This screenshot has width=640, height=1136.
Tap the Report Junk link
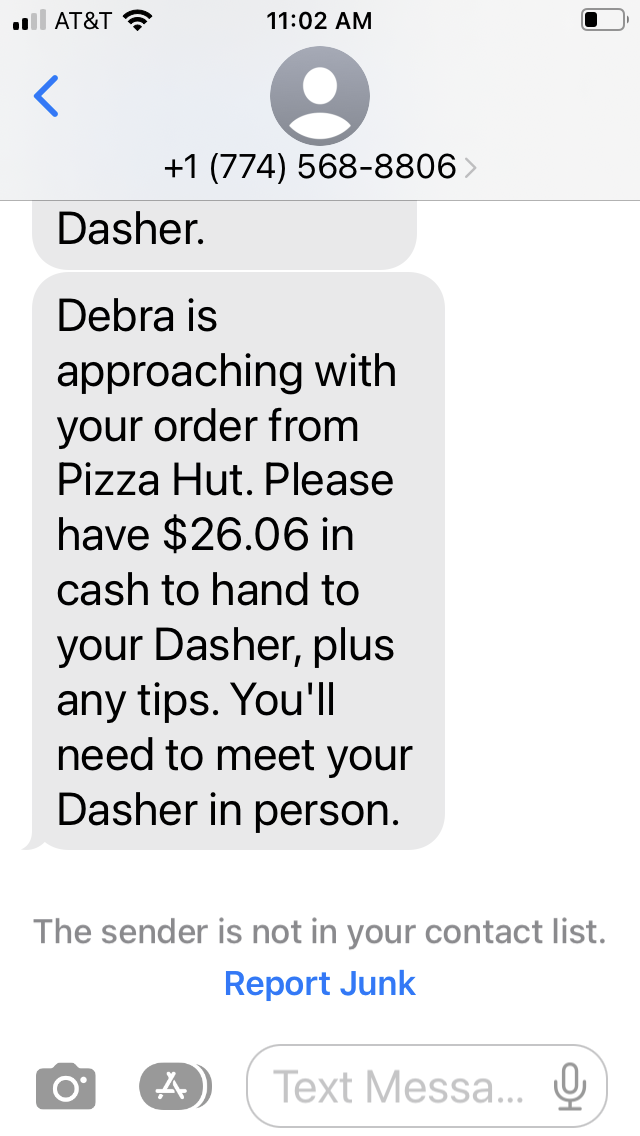pos(320,983)
